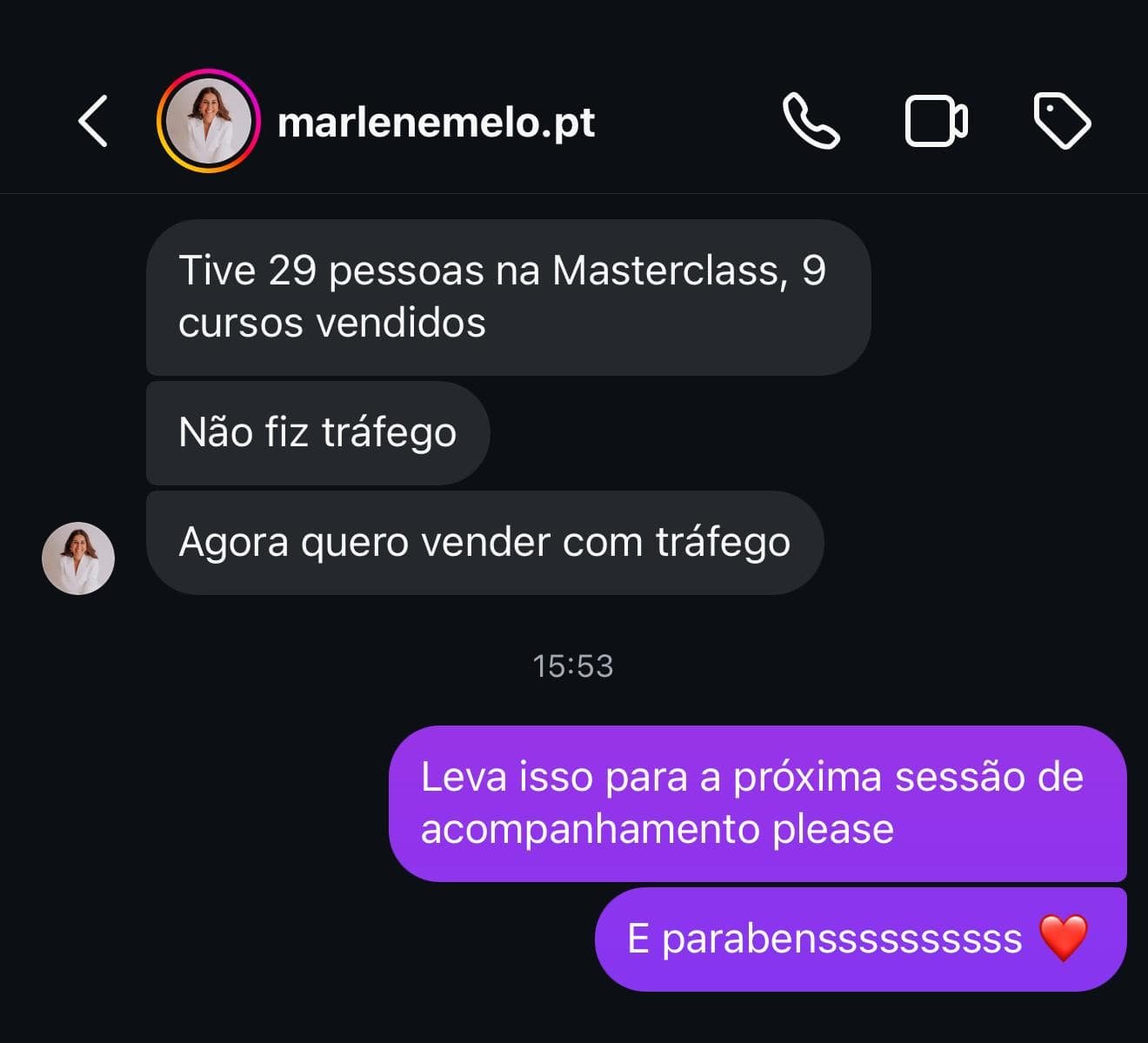The image size is (1148, 1043).
Task: Tap the small avatar beside the last received message
Action: [x=78, y=558]
